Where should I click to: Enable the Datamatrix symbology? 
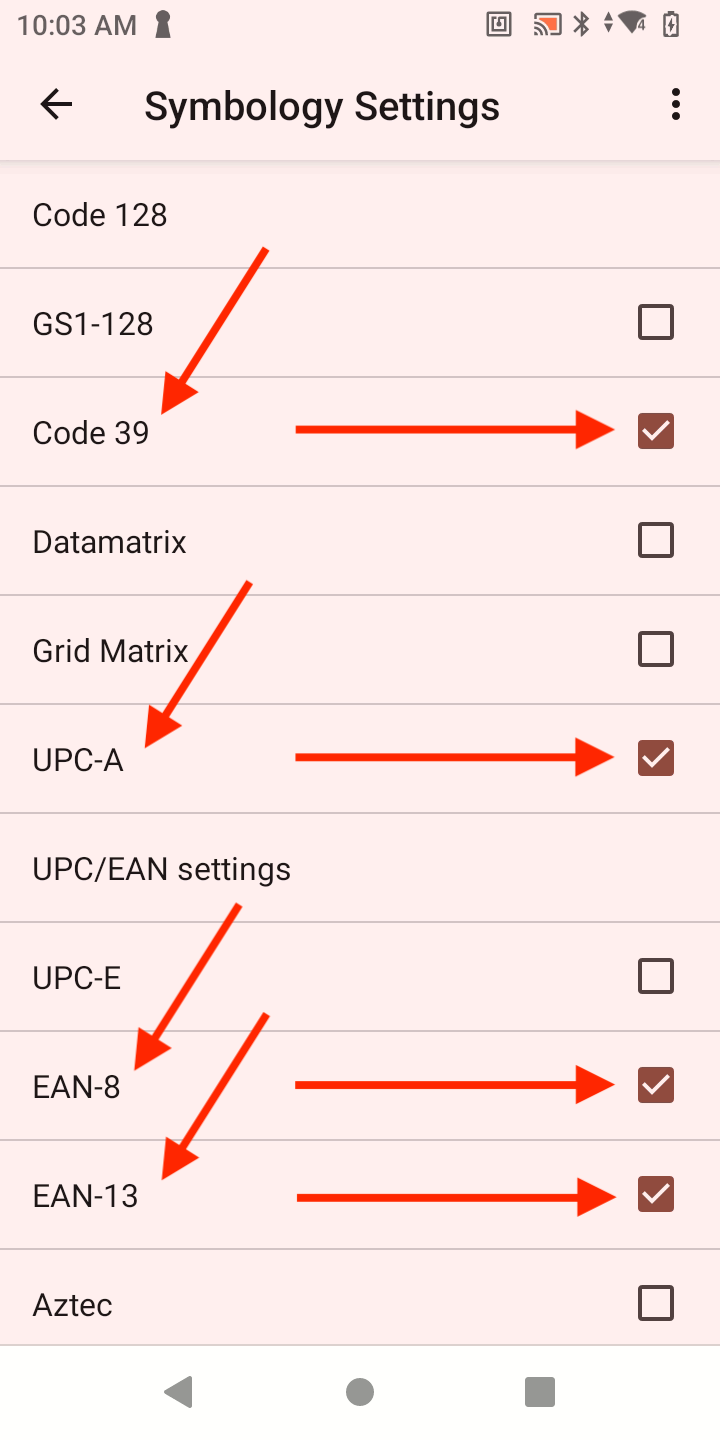pos(656,541)
